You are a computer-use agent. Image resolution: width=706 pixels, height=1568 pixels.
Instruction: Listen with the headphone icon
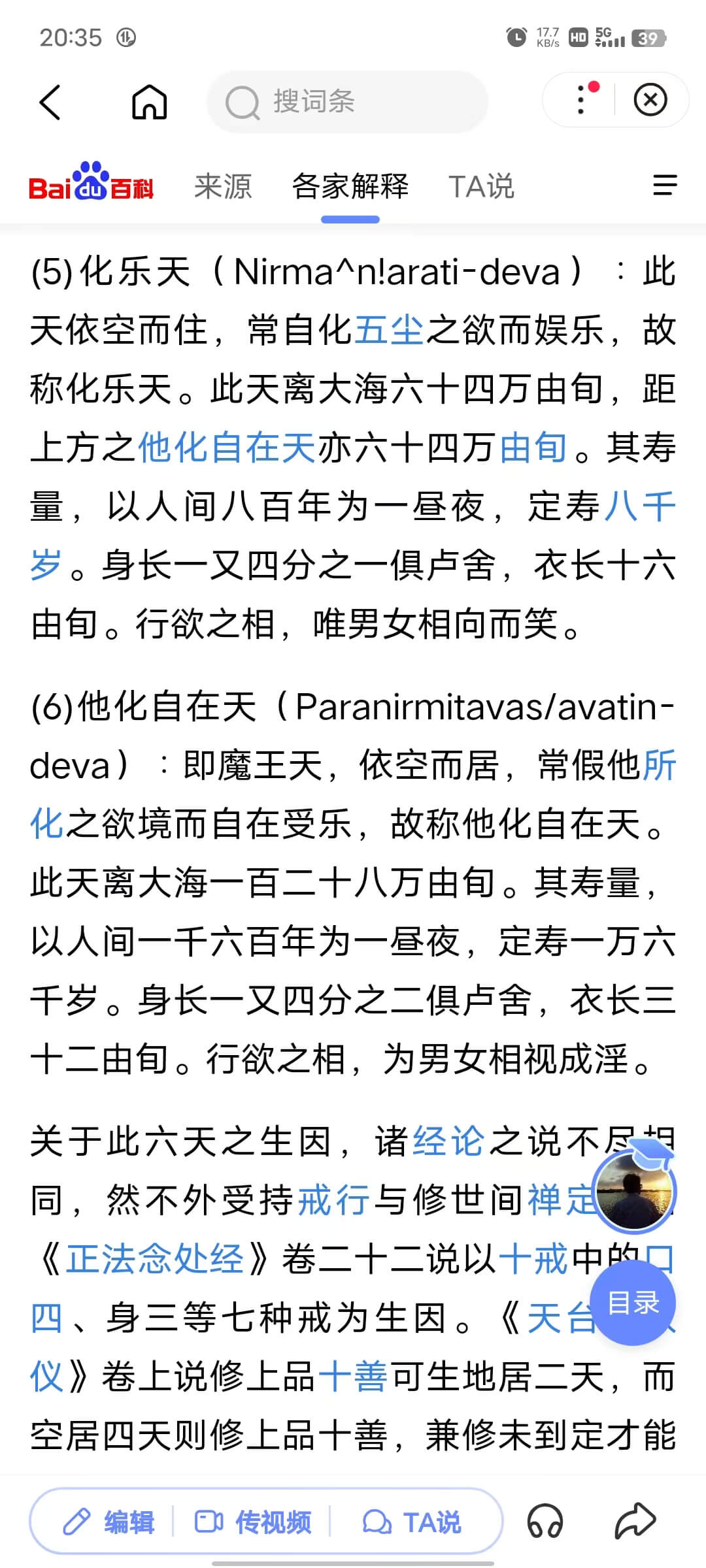pyautogui.click(x=545, y=1522)
